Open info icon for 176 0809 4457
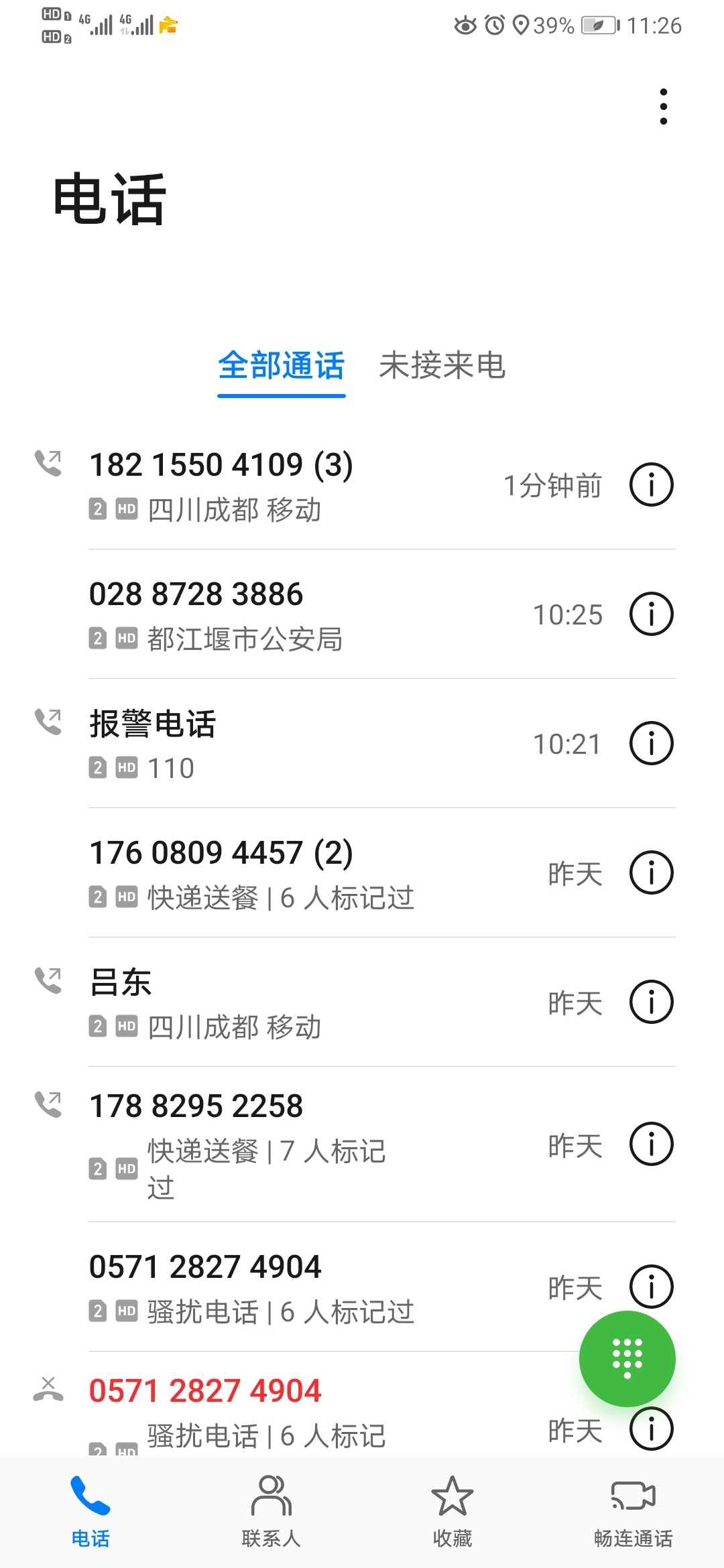Screen dimensions: 724x1568 tap(651, 872)
